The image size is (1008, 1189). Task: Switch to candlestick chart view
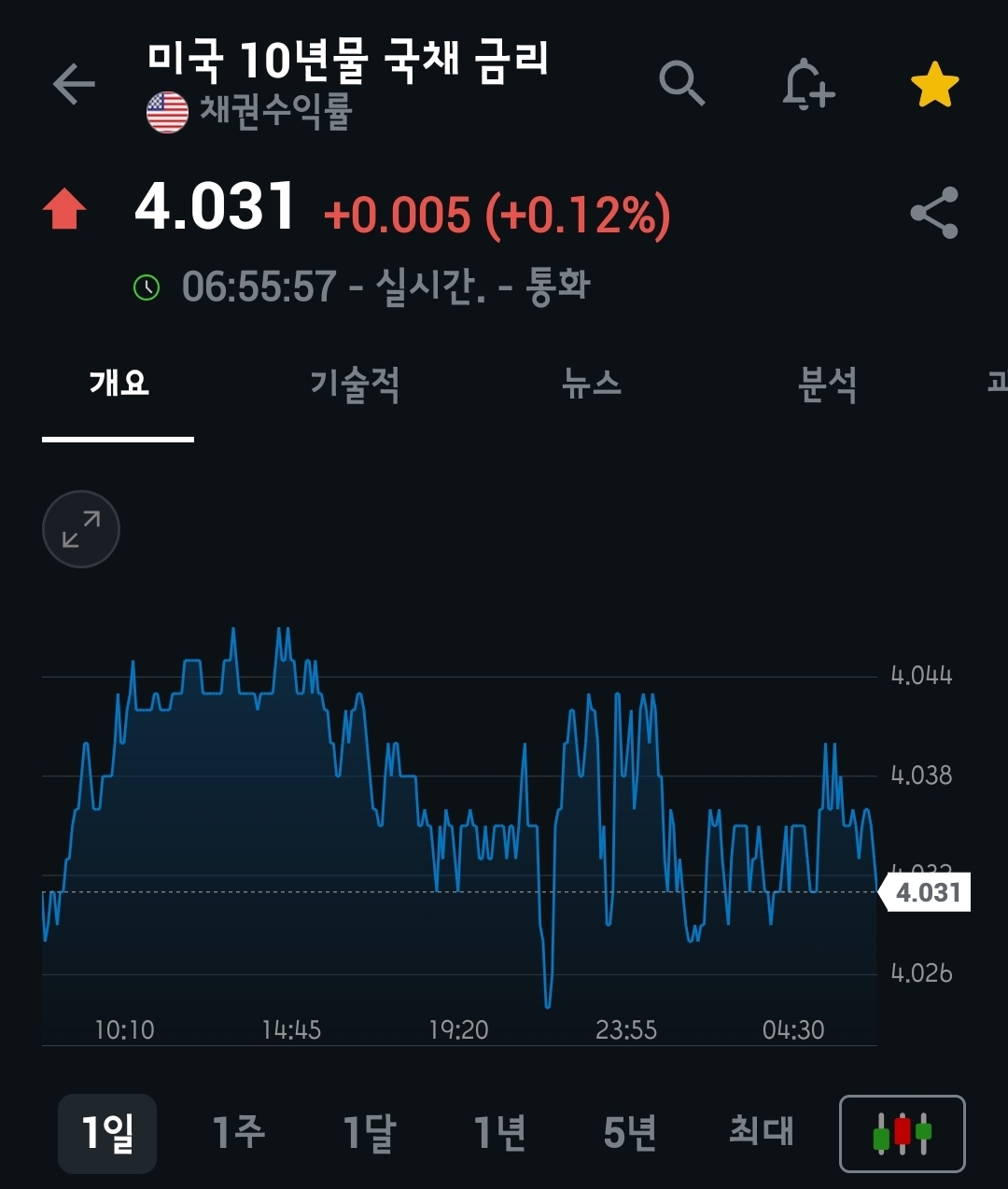[902, 1133]
